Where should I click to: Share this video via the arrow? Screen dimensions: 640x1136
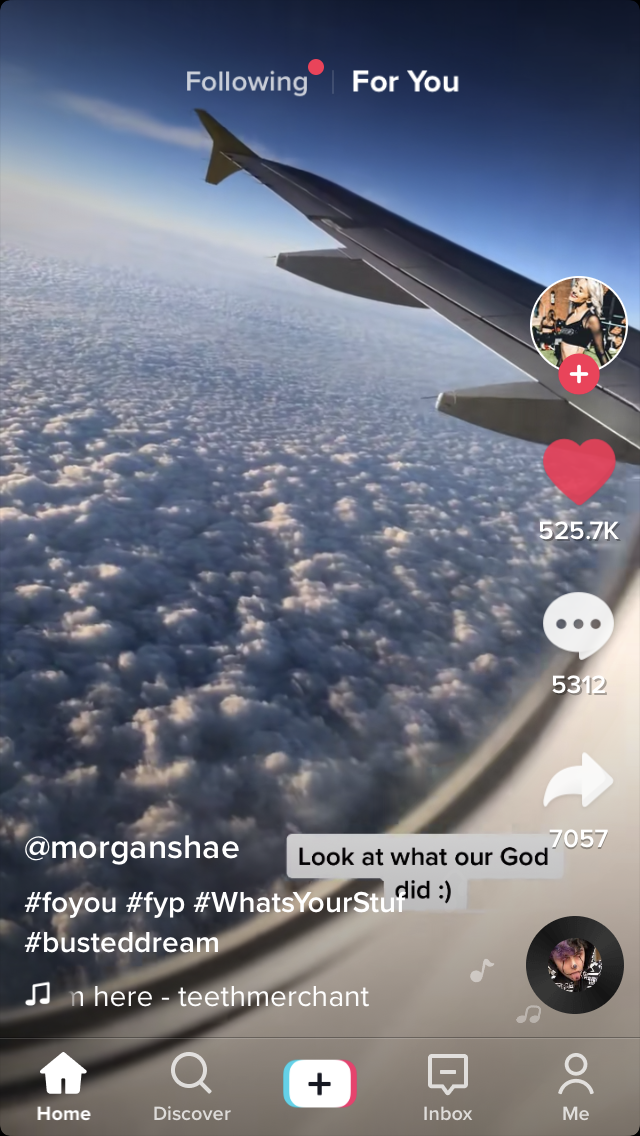578,781
